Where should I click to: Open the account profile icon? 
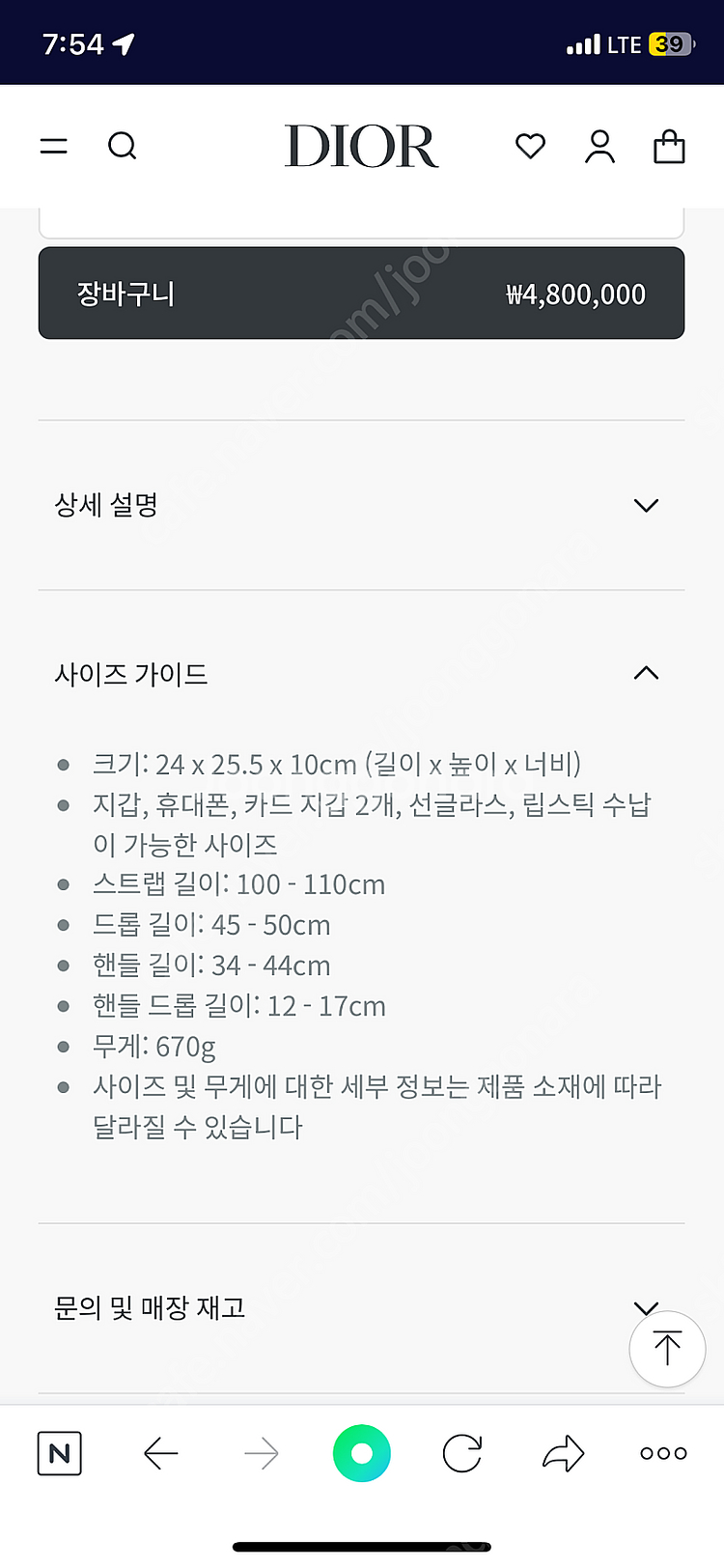(599, 146)
